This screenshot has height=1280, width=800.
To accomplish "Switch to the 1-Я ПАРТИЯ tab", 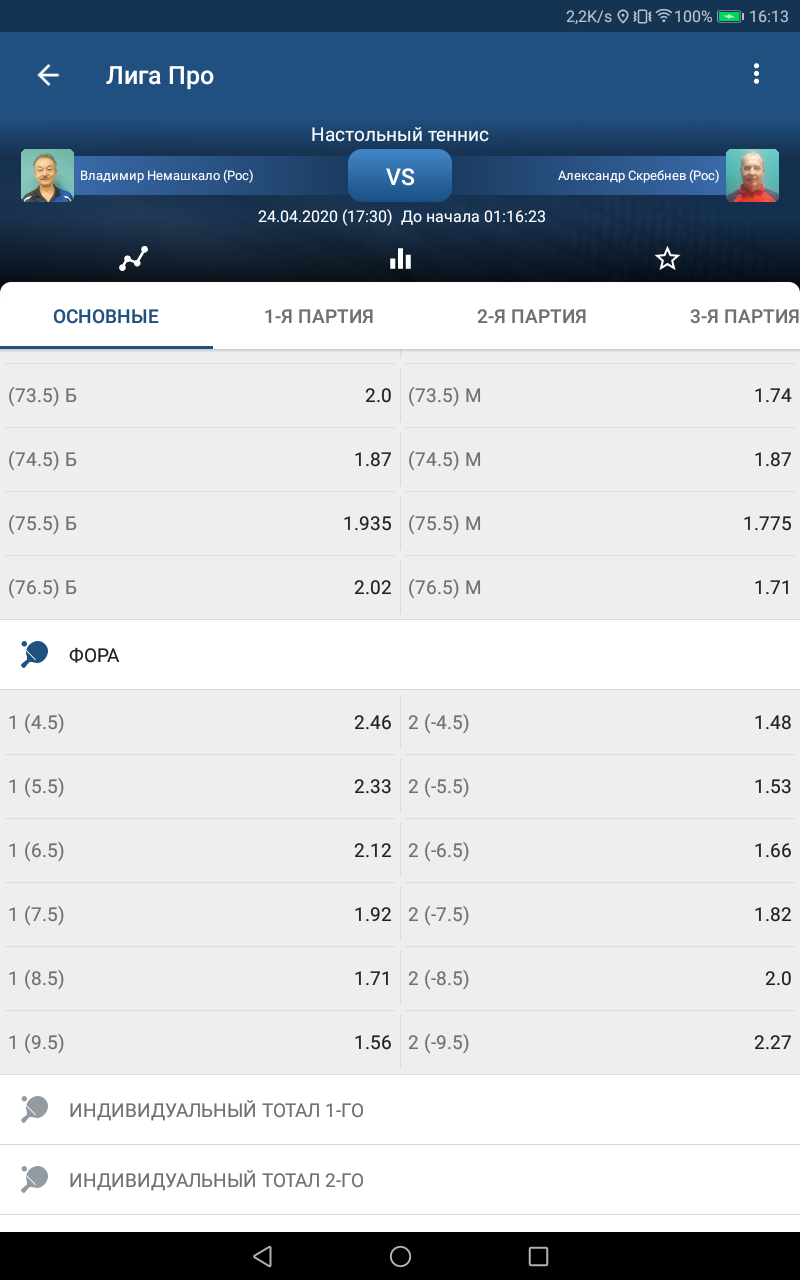I will coord(319,317).
